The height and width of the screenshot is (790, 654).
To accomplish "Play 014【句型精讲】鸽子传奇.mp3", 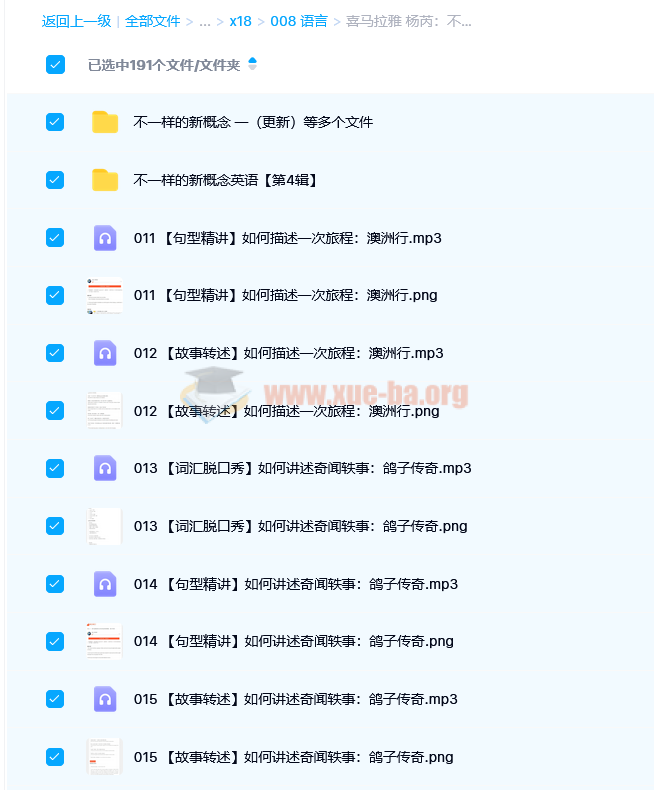I will coord(296,584).
